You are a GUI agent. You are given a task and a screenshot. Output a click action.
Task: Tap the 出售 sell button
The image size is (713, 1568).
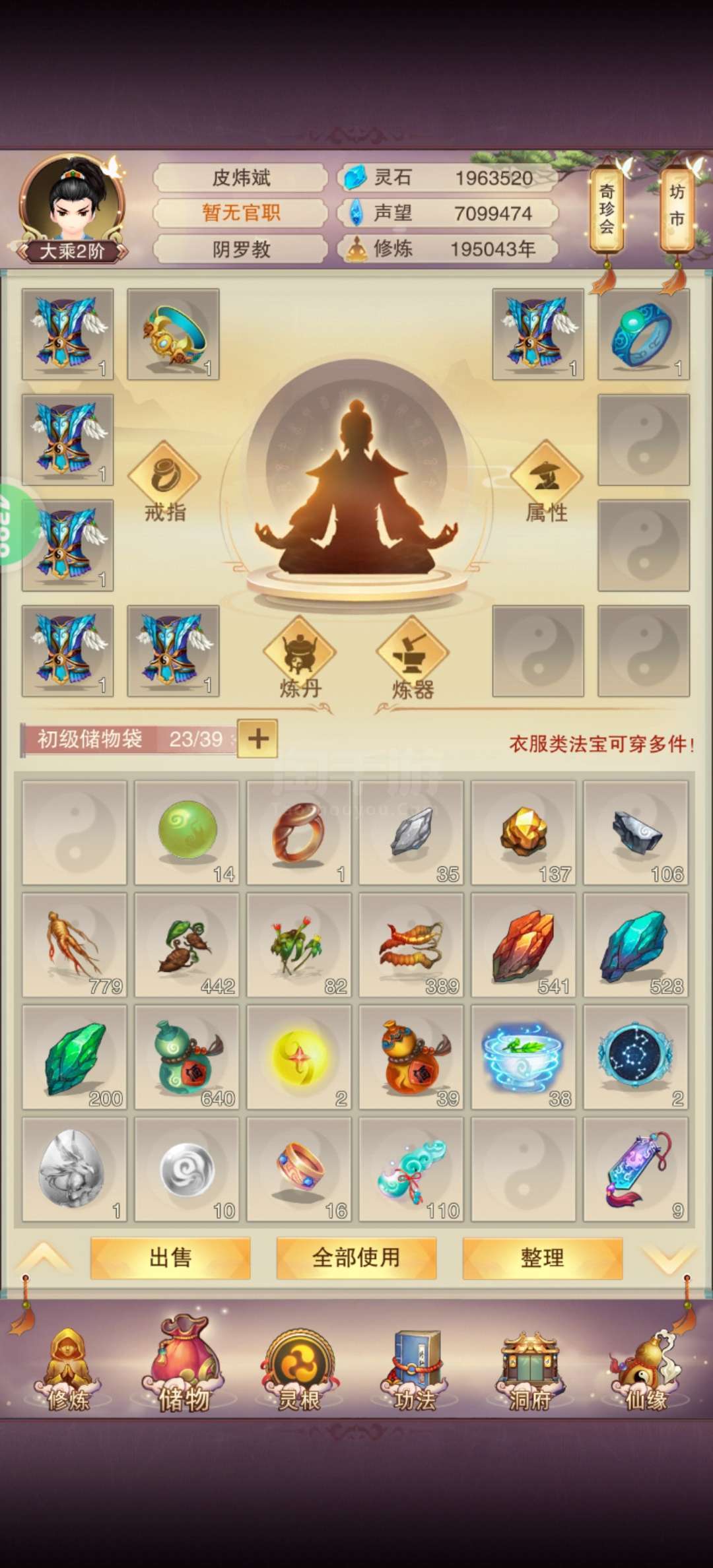[x=170, y=1258]
